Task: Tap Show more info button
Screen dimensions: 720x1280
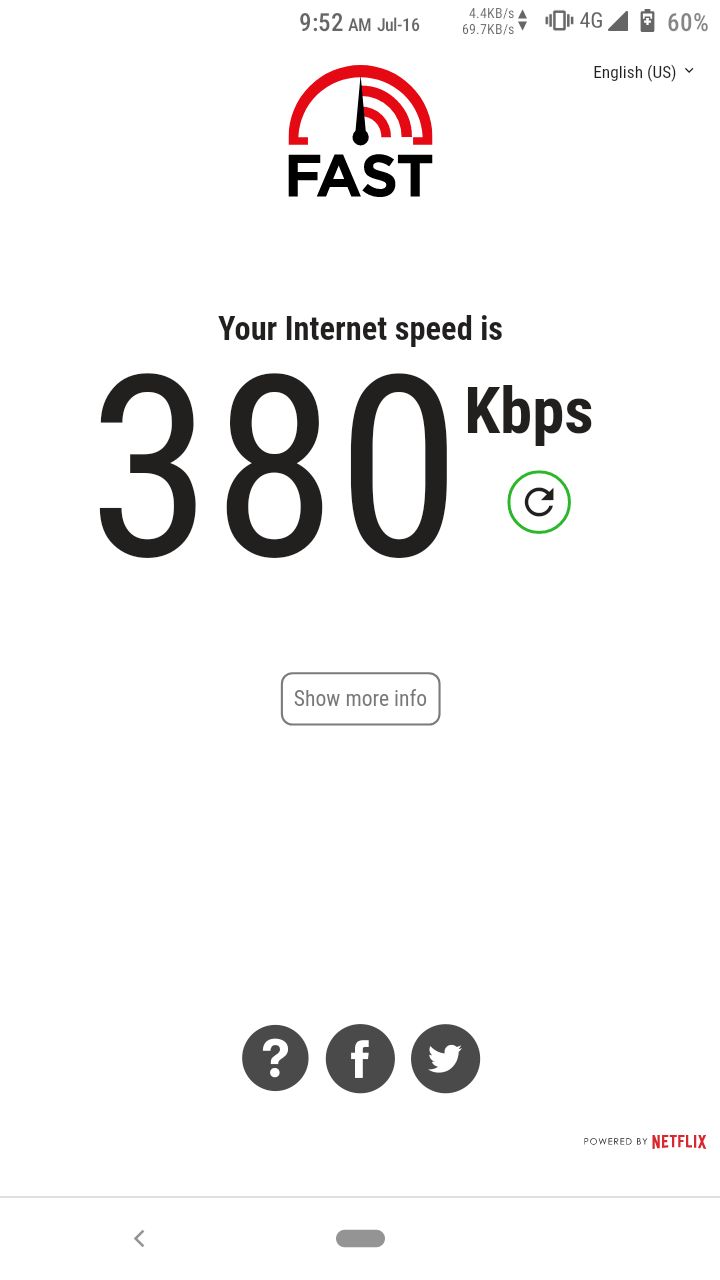Action: click(360, 698)
